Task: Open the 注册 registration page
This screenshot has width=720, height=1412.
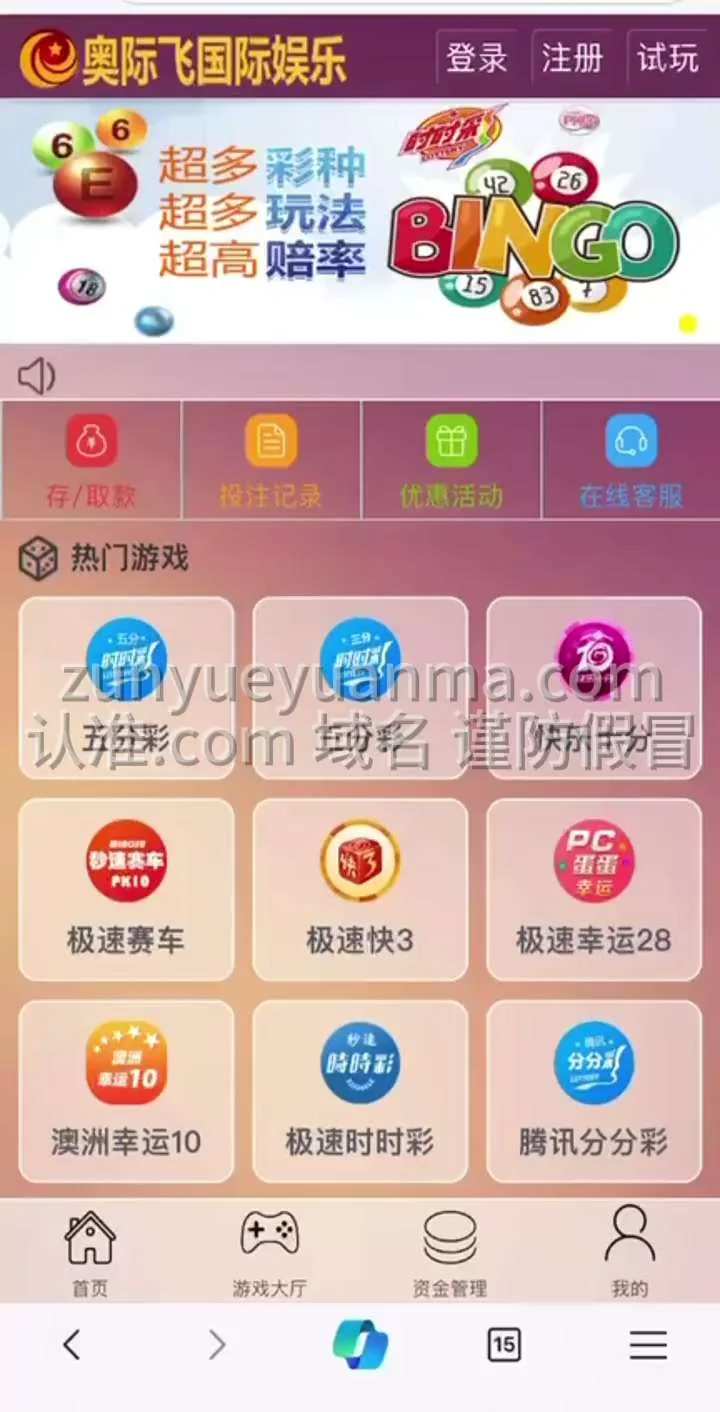Action: 572,58
